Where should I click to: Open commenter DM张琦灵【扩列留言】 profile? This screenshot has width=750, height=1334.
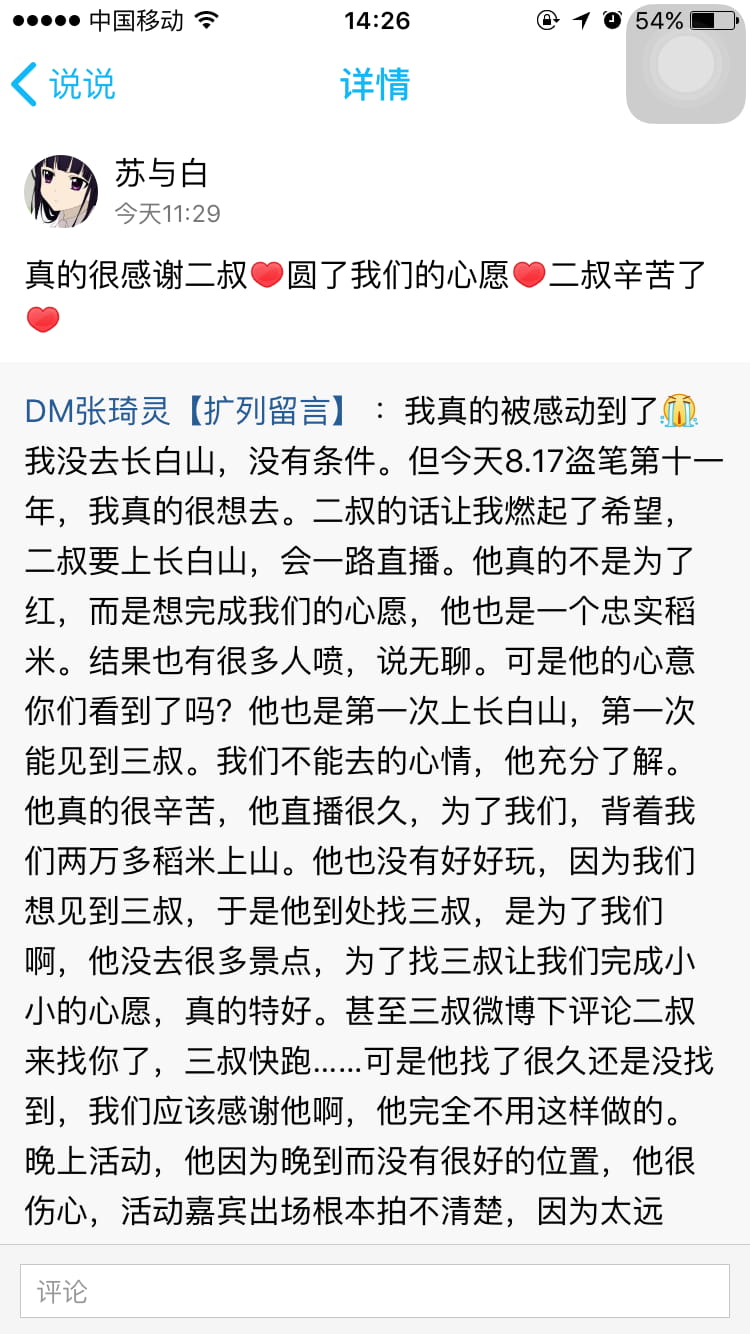click(188, 411)
